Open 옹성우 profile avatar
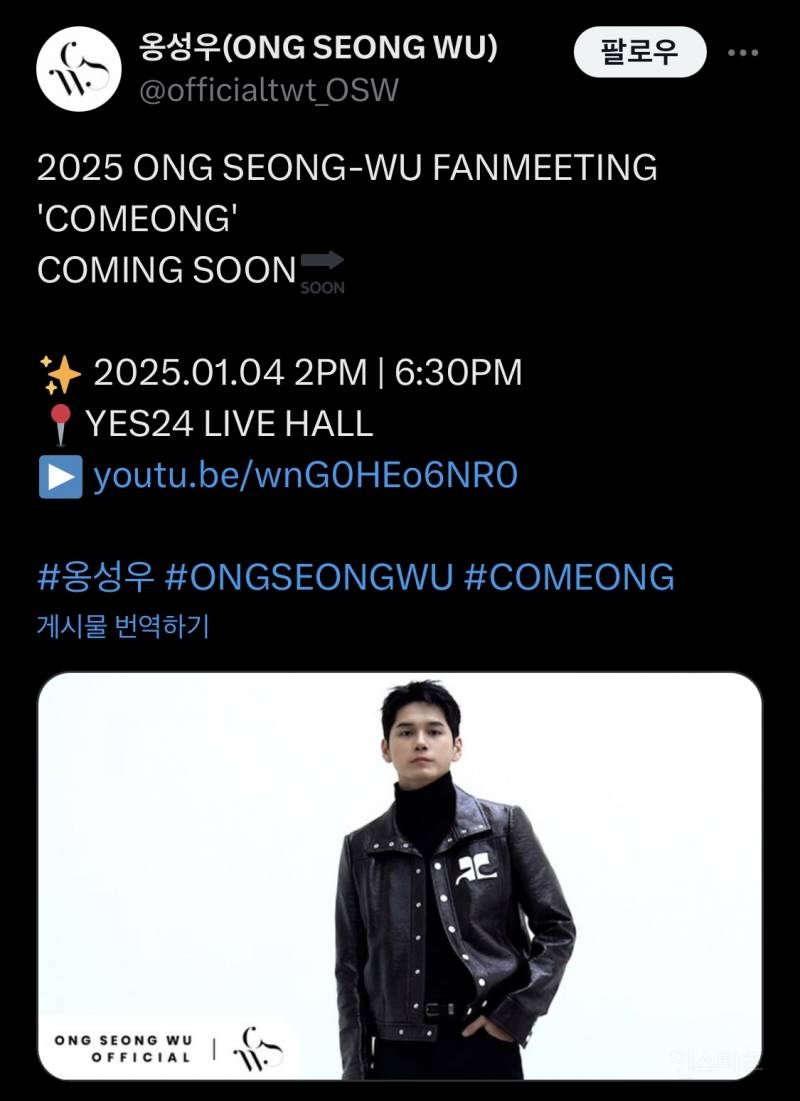The width and height of the screenshot is (800, 1101). pos(79,68)
